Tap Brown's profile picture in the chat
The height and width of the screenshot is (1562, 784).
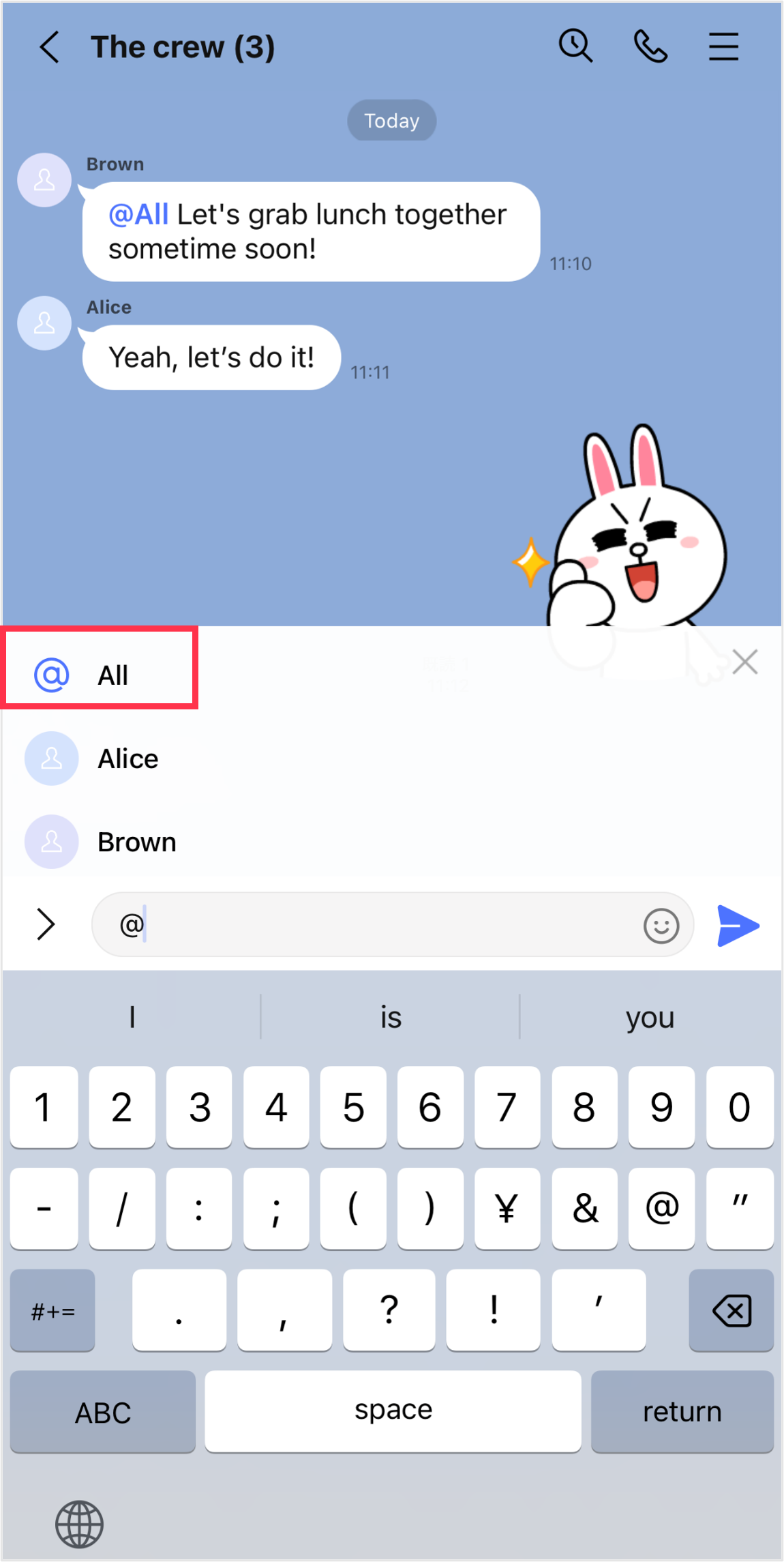(44, 180)
